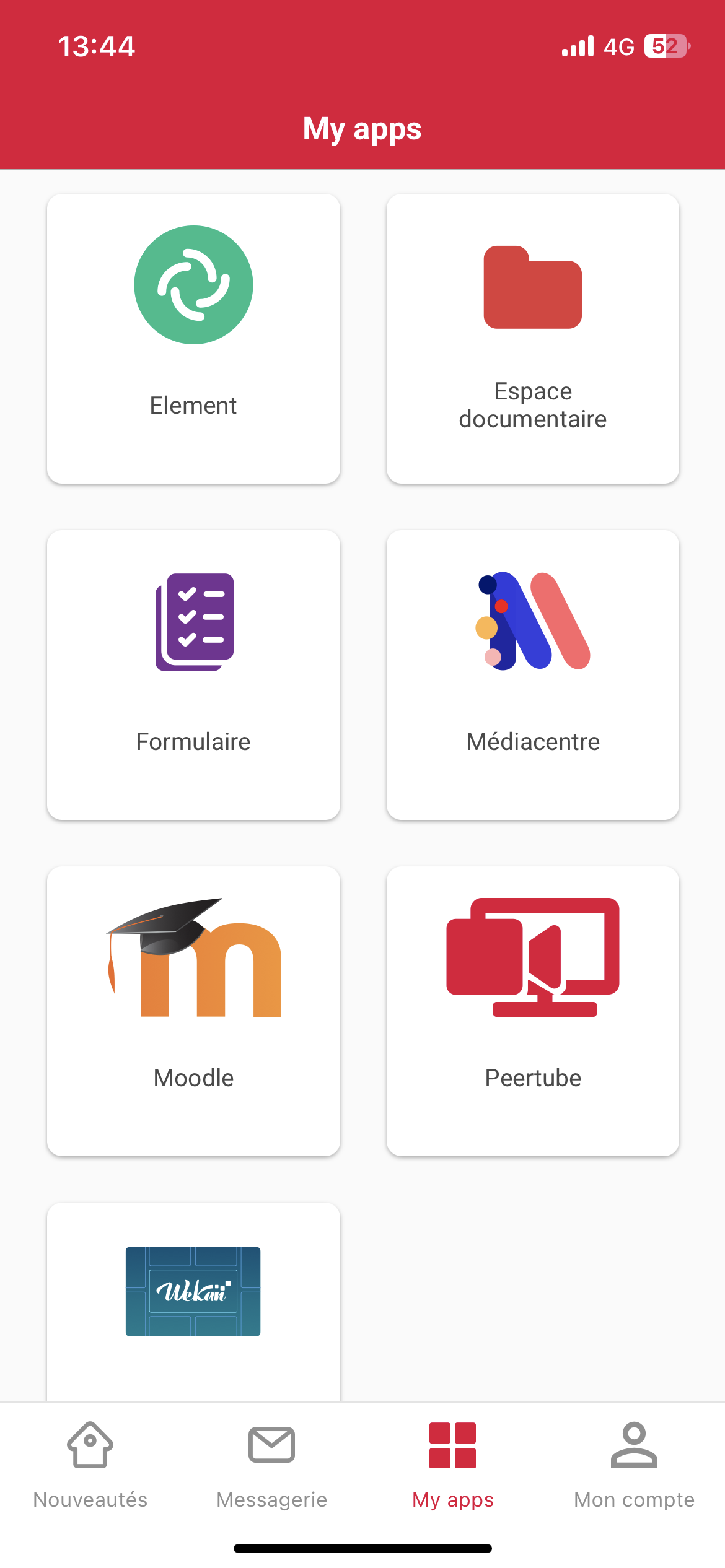Switch to the Nouveautés tab
Image resolution: width=725 pixels, height=1568 pixels.
[x=90, y=1465]
